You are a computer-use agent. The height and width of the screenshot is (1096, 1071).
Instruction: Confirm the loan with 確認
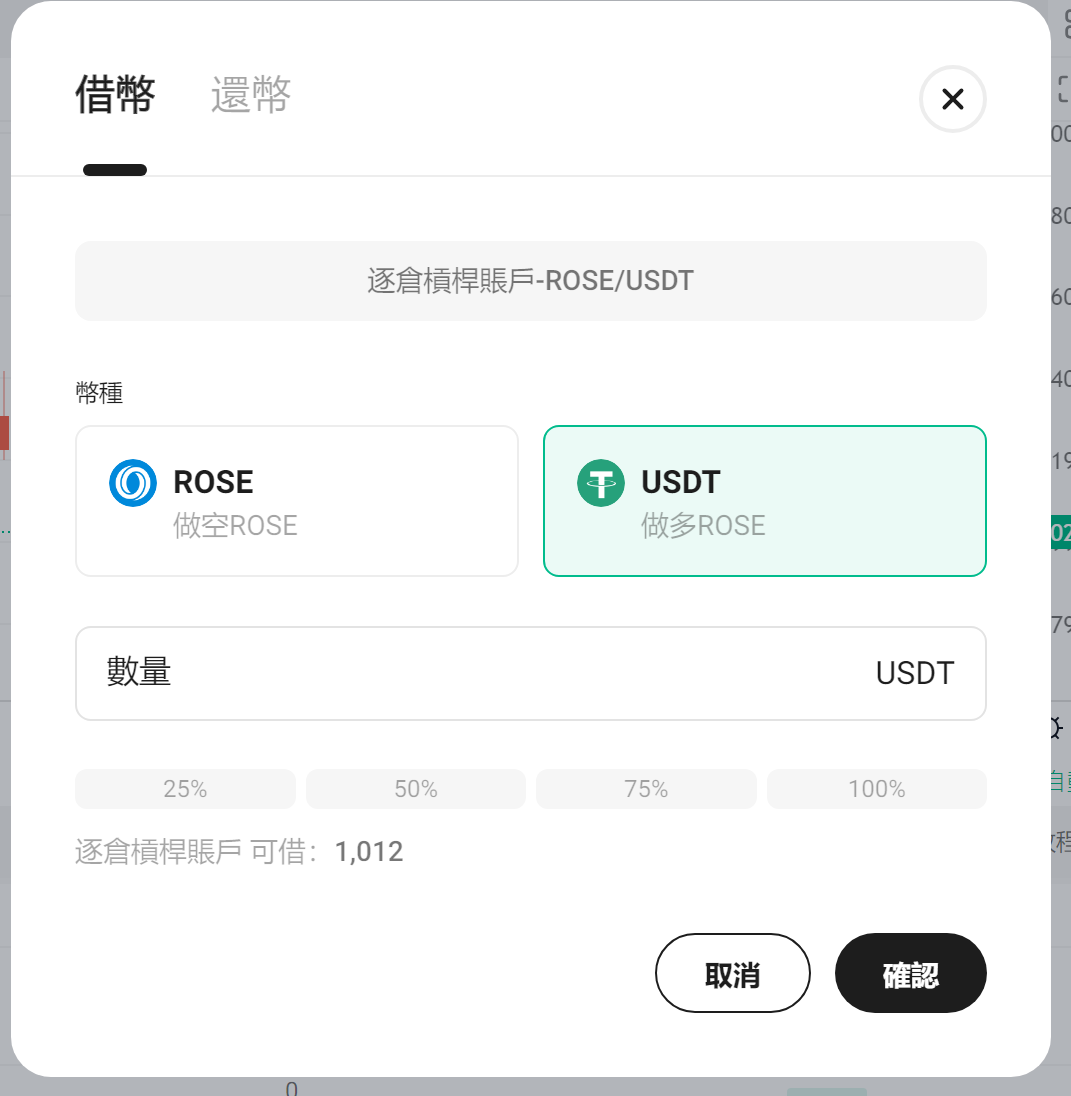pyautogui.click(x=910, y=973)
